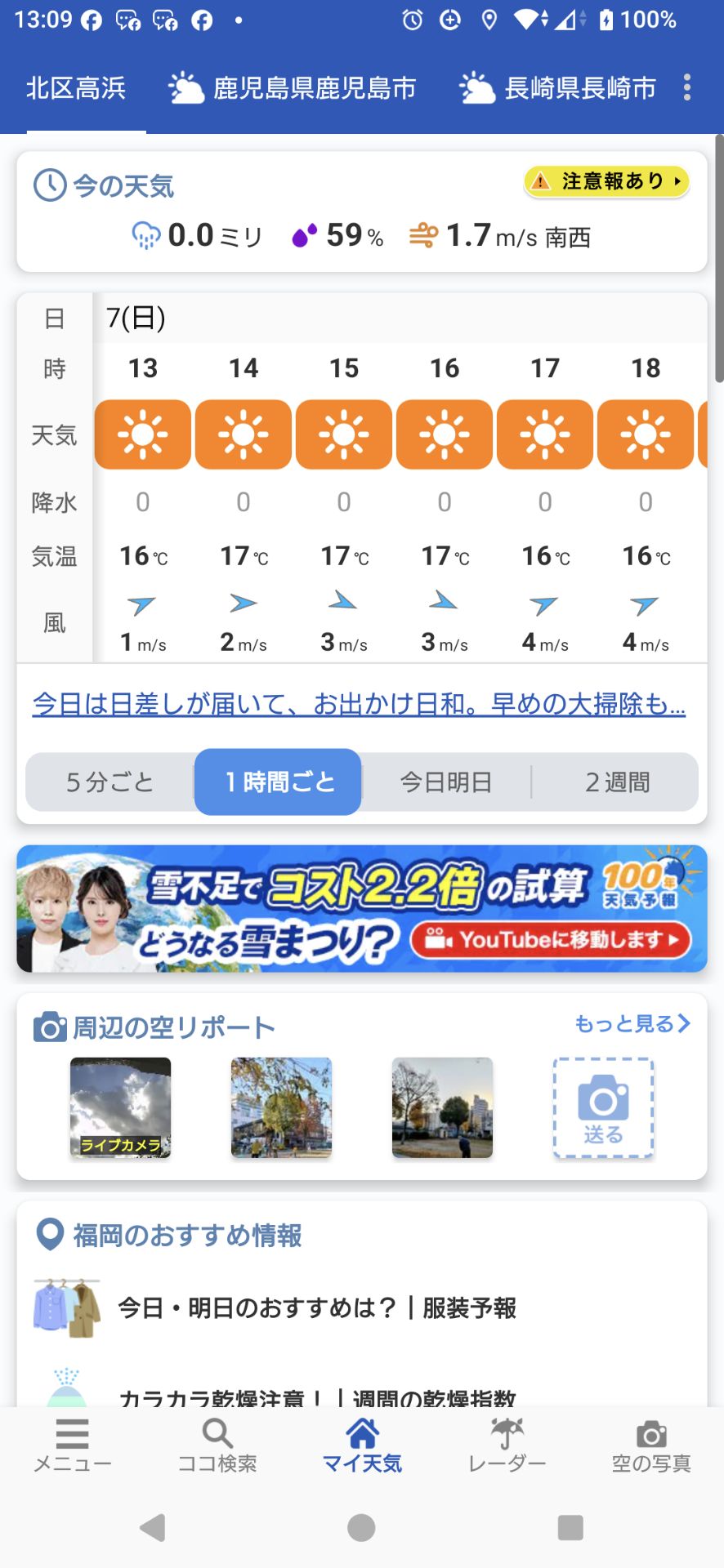Expand もっと見る in 周辺の空リポート

[630, 1023]
